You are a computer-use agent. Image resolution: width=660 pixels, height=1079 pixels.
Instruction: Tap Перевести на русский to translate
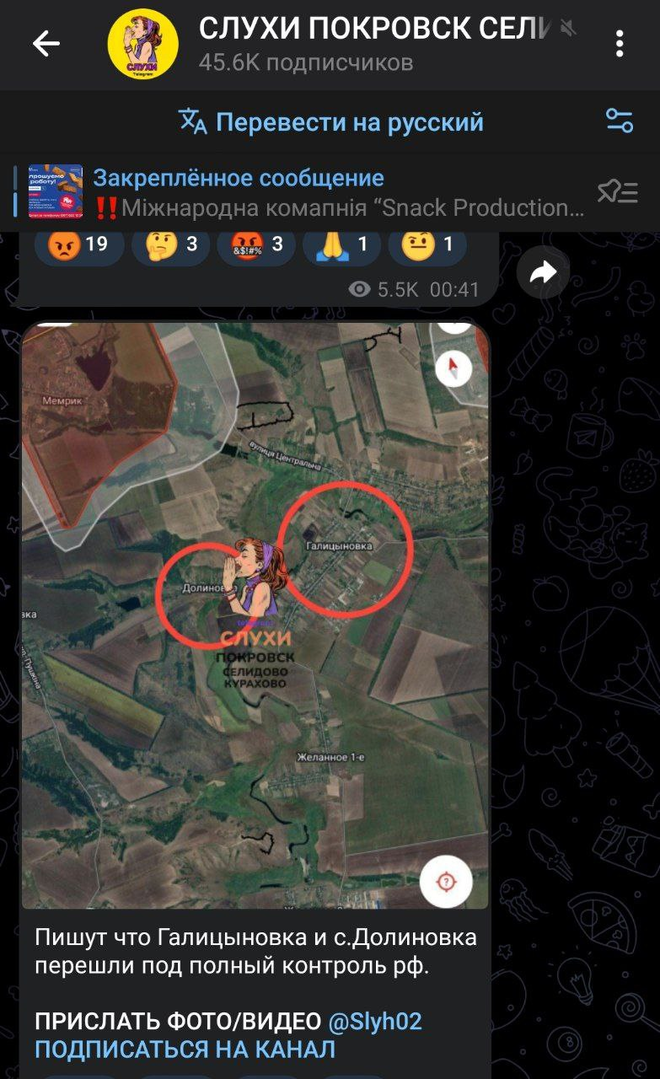(x=331, y=122)
